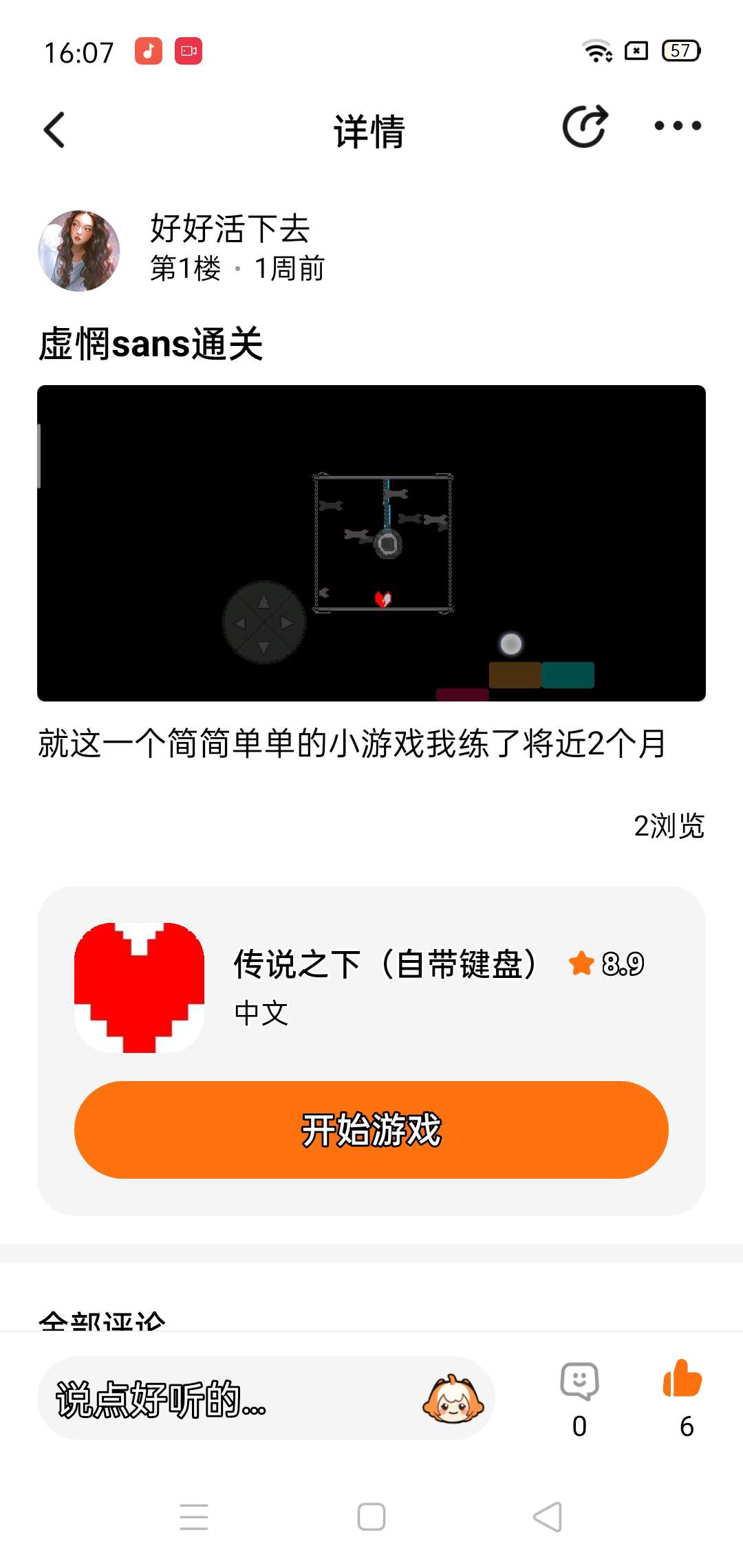This screenshot has height=1568, width=743.
Task: Open 好好活下去's profile avatar
Action: [x=79, y=251]
